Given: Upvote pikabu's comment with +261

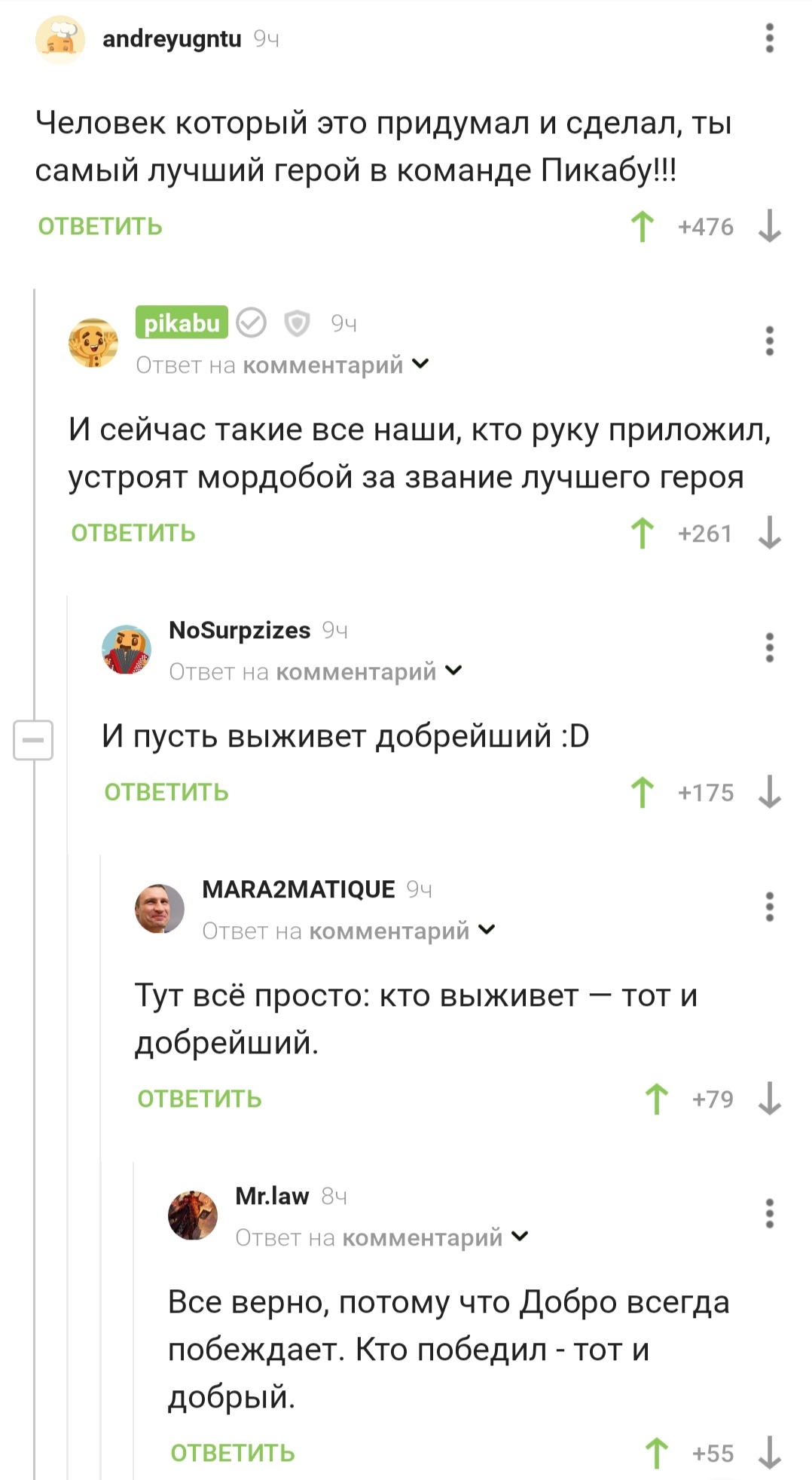Looking at the screenshot, I should pyautogui.click(x=642, y=533).
